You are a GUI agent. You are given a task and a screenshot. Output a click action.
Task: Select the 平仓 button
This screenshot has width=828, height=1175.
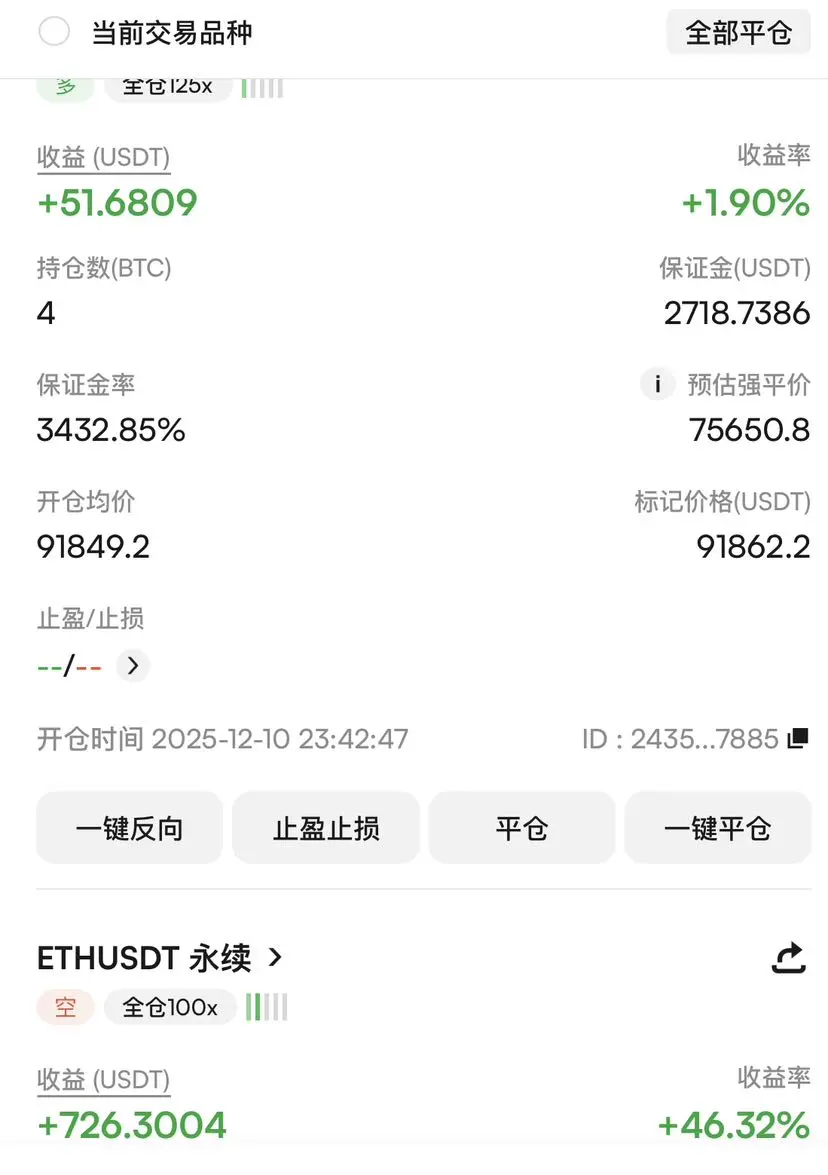521,828
